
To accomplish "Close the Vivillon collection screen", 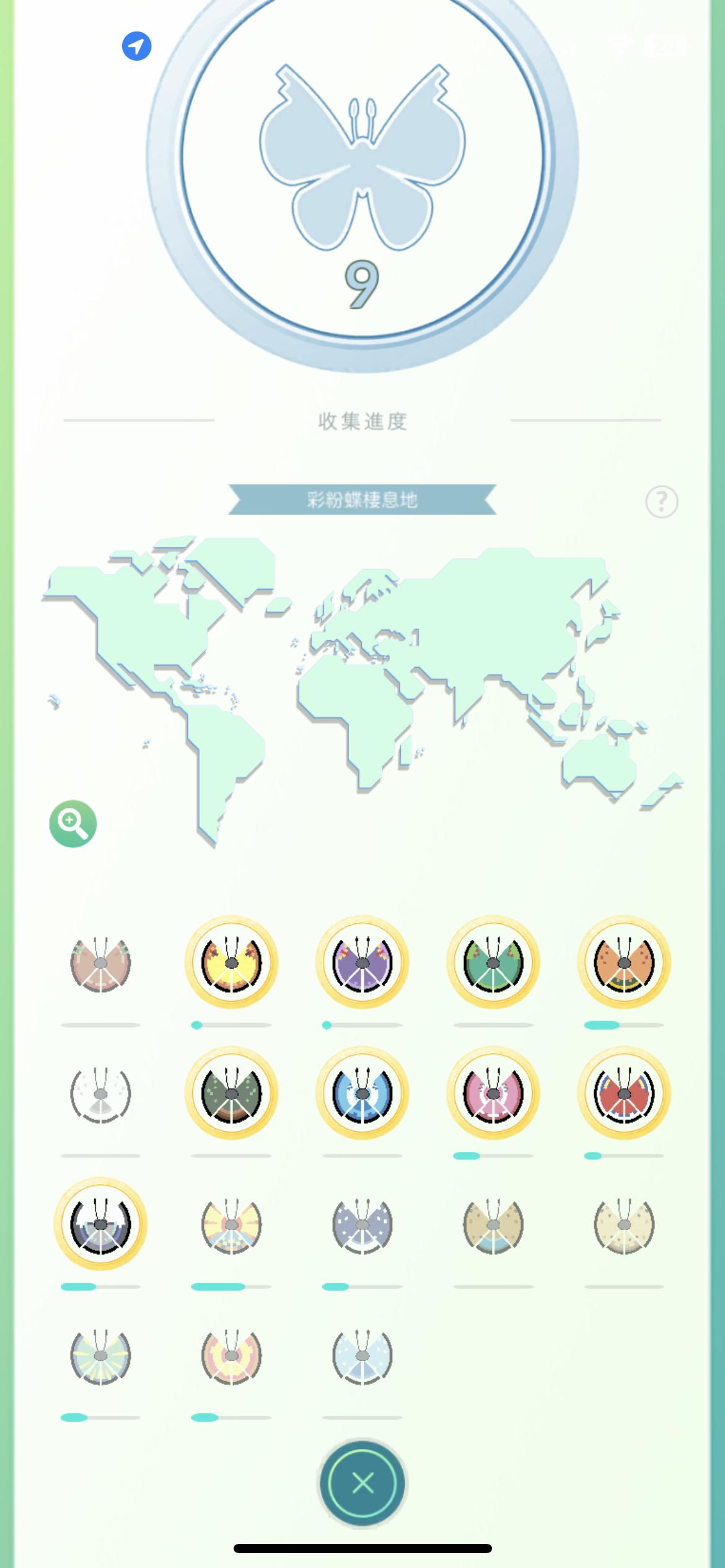I will (362, 1483).
